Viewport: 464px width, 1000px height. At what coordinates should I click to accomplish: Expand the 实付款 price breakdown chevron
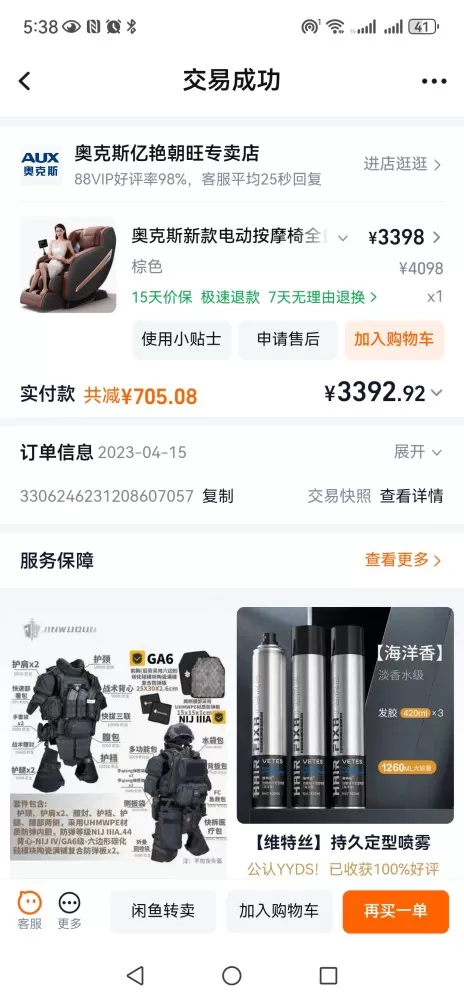click(437, 393)
